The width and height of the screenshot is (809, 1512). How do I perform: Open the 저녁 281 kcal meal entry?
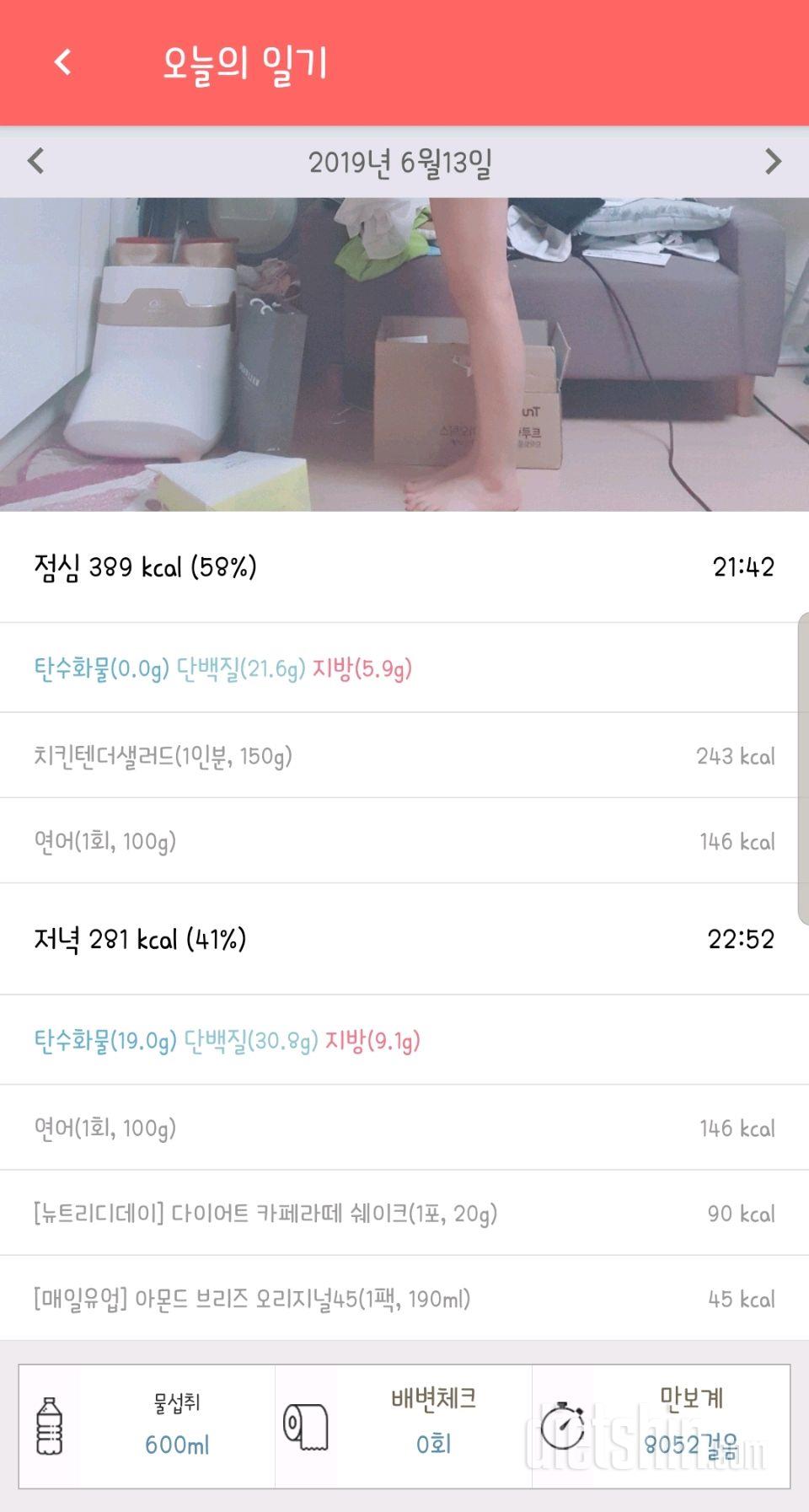coord(404,939)
